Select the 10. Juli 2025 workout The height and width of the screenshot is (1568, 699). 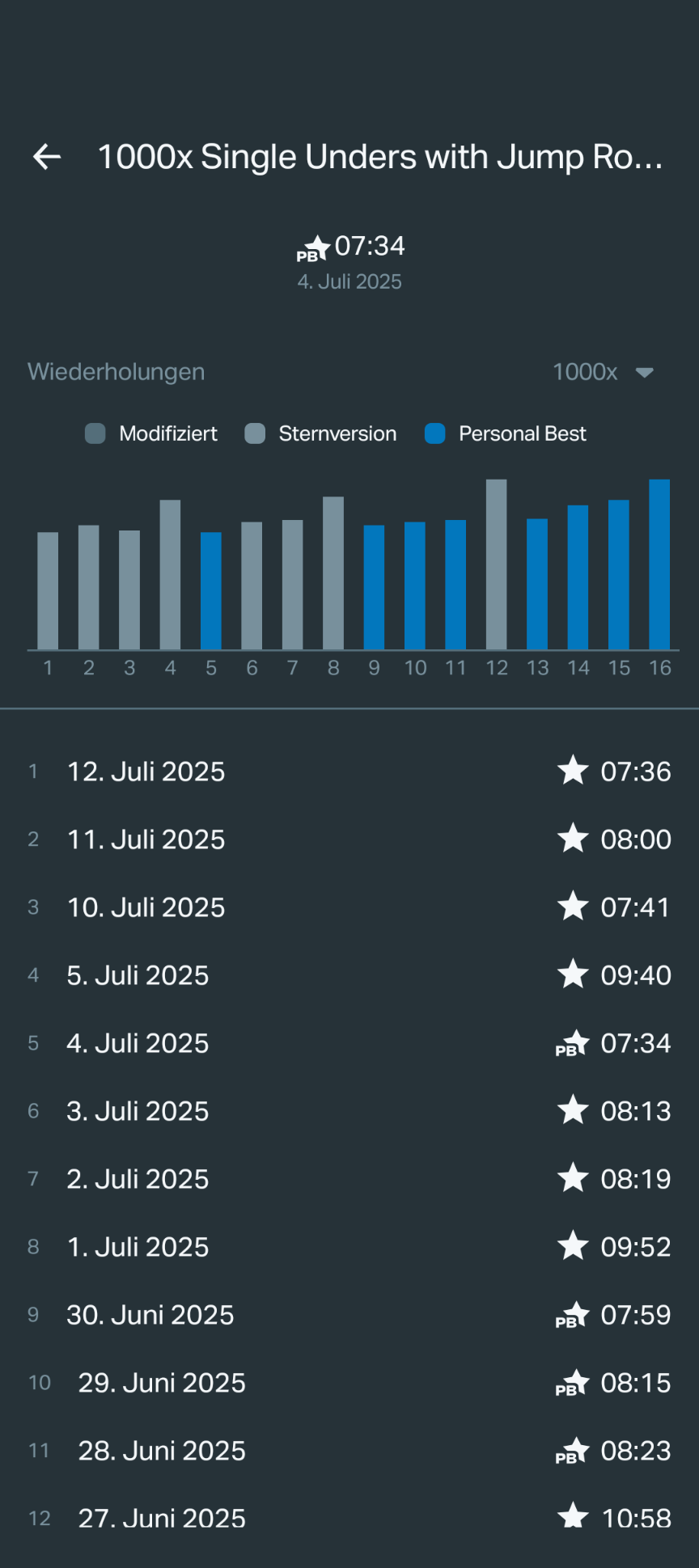pos(349,907)
